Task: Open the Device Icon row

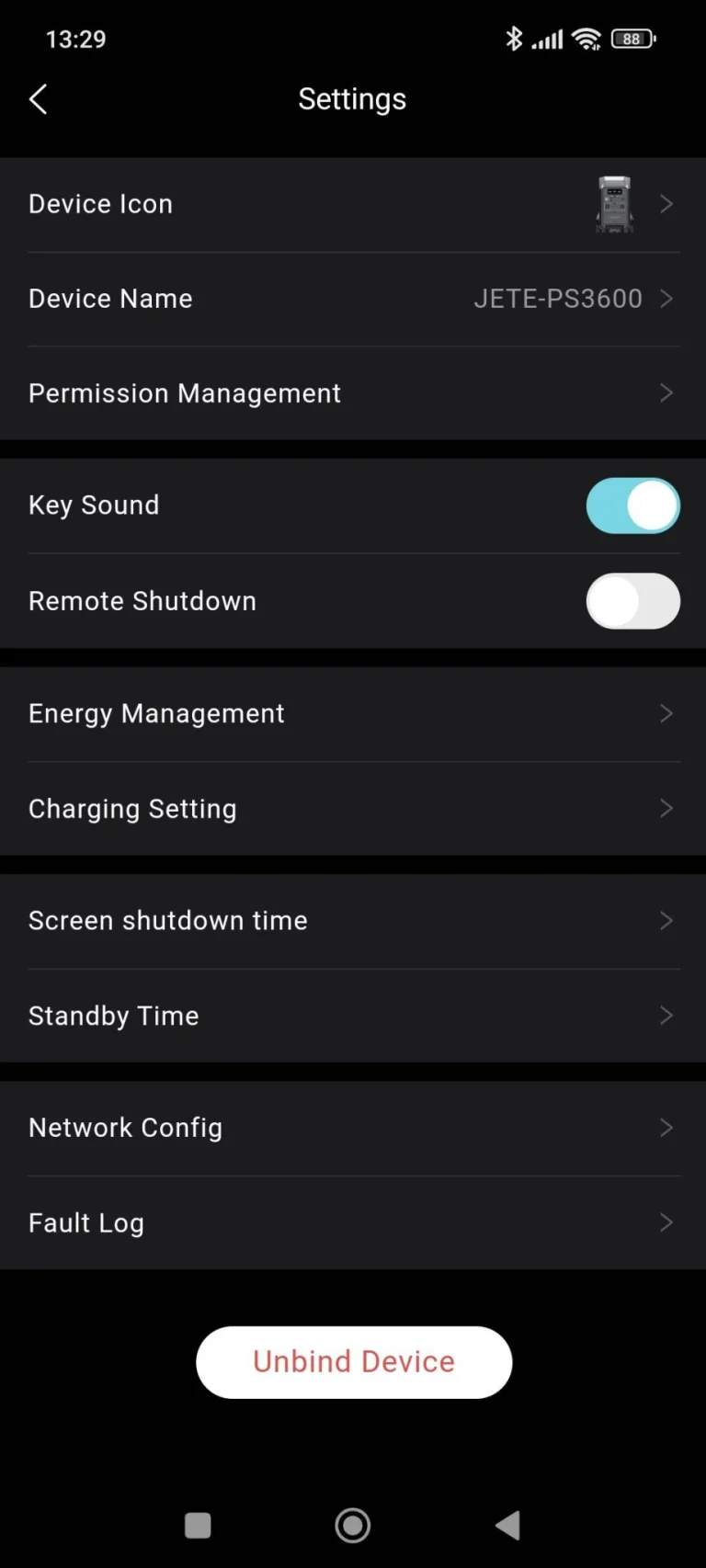Action: [353, 204]
